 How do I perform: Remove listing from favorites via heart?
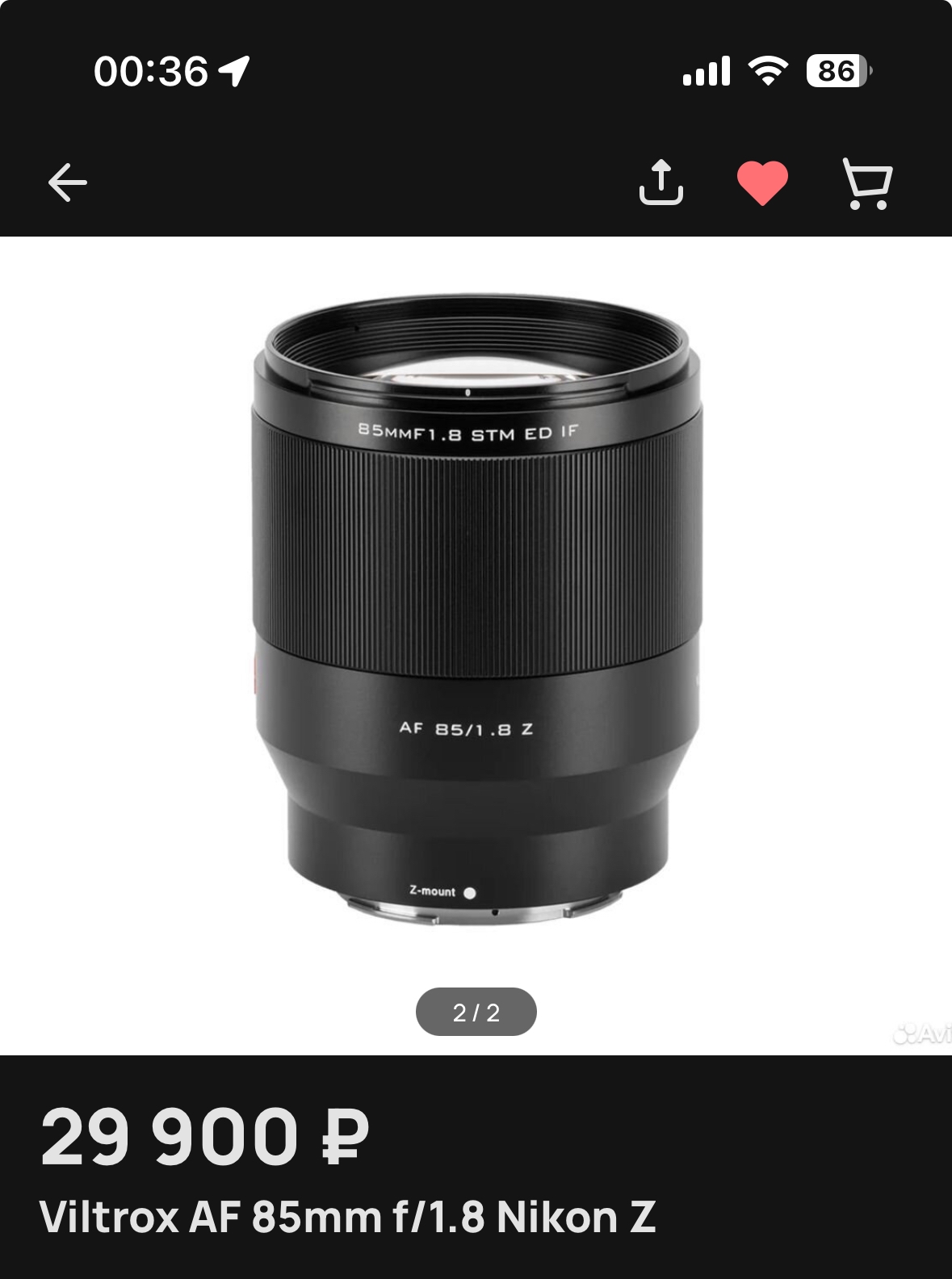point(762,183)
